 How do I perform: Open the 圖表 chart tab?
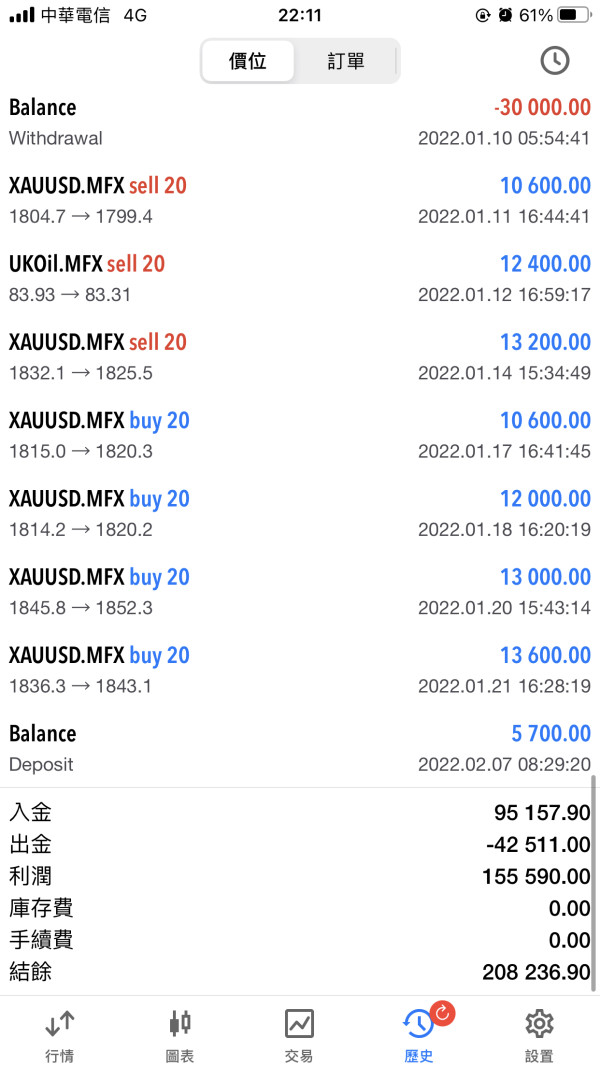coord(180,1034)
